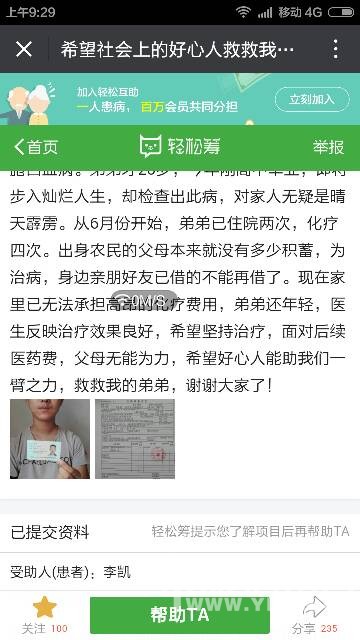Tap the 立刻加入 button in banner
Screen dimensions: 360x640
tap(312, 100)
